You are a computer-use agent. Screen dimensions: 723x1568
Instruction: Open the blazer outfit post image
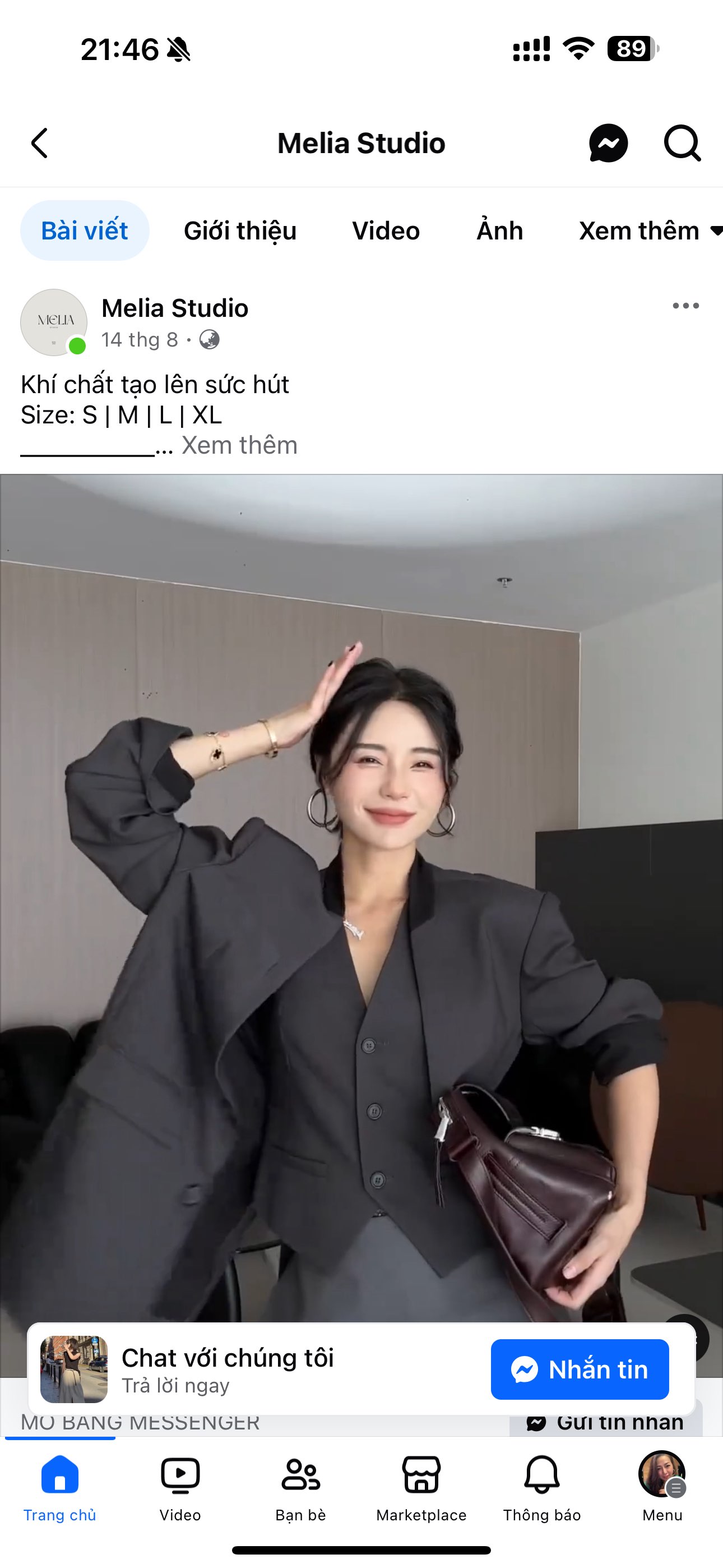point(361,883)
